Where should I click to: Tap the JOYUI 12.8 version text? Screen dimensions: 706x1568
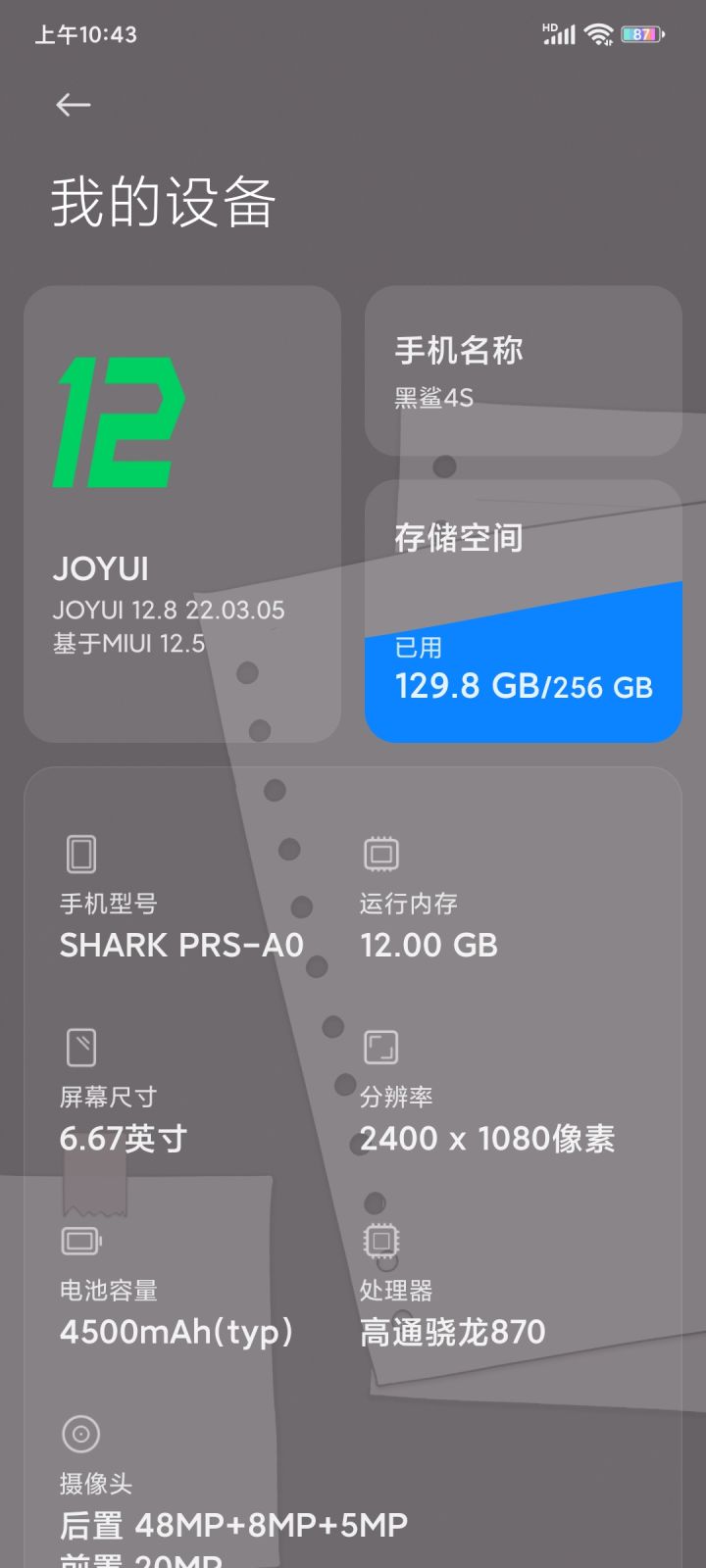(x=169, y=609)
